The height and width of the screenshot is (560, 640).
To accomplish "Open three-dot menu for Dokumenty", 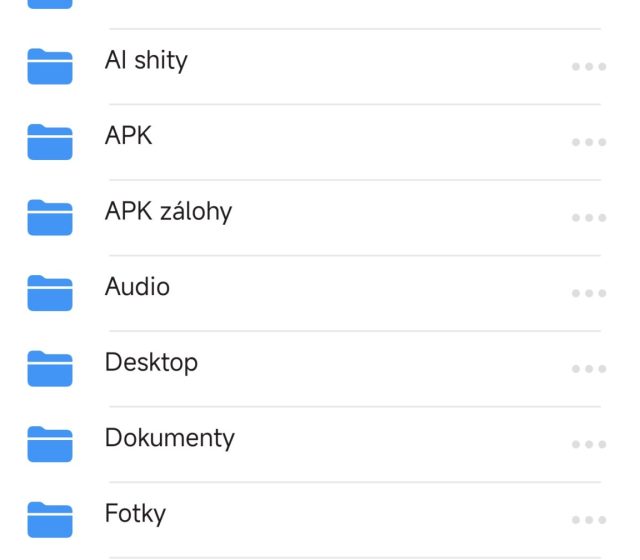I will (589, 444).
